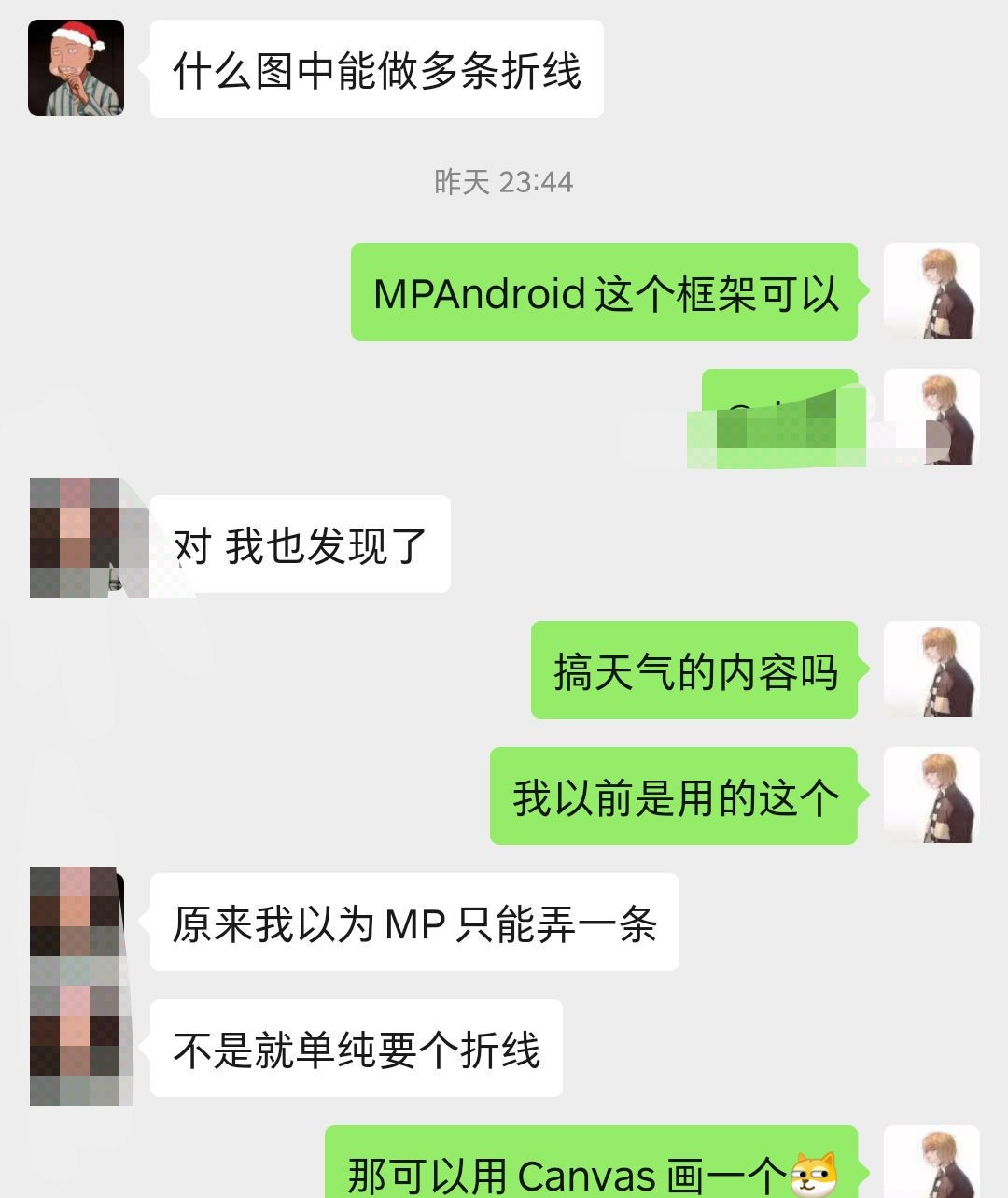Tap avatar beside '搞天气的内容吗' message
Viewport: 1008px width, 1198px height.
[931, 669]
